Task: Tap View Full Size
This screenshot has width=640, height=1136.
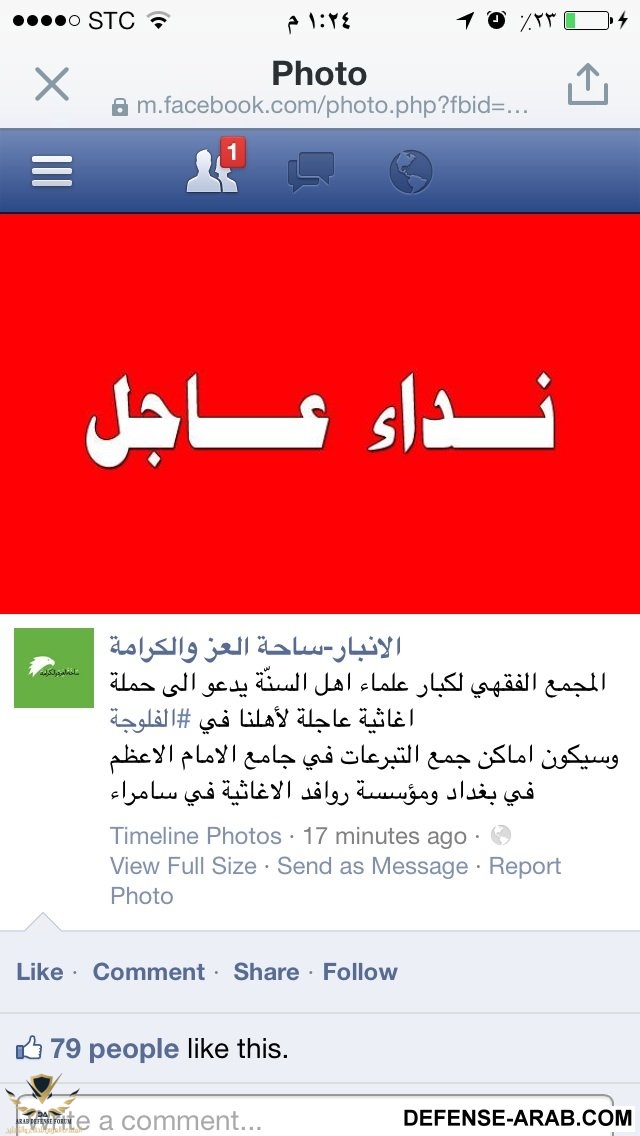Action: point(183,866)
